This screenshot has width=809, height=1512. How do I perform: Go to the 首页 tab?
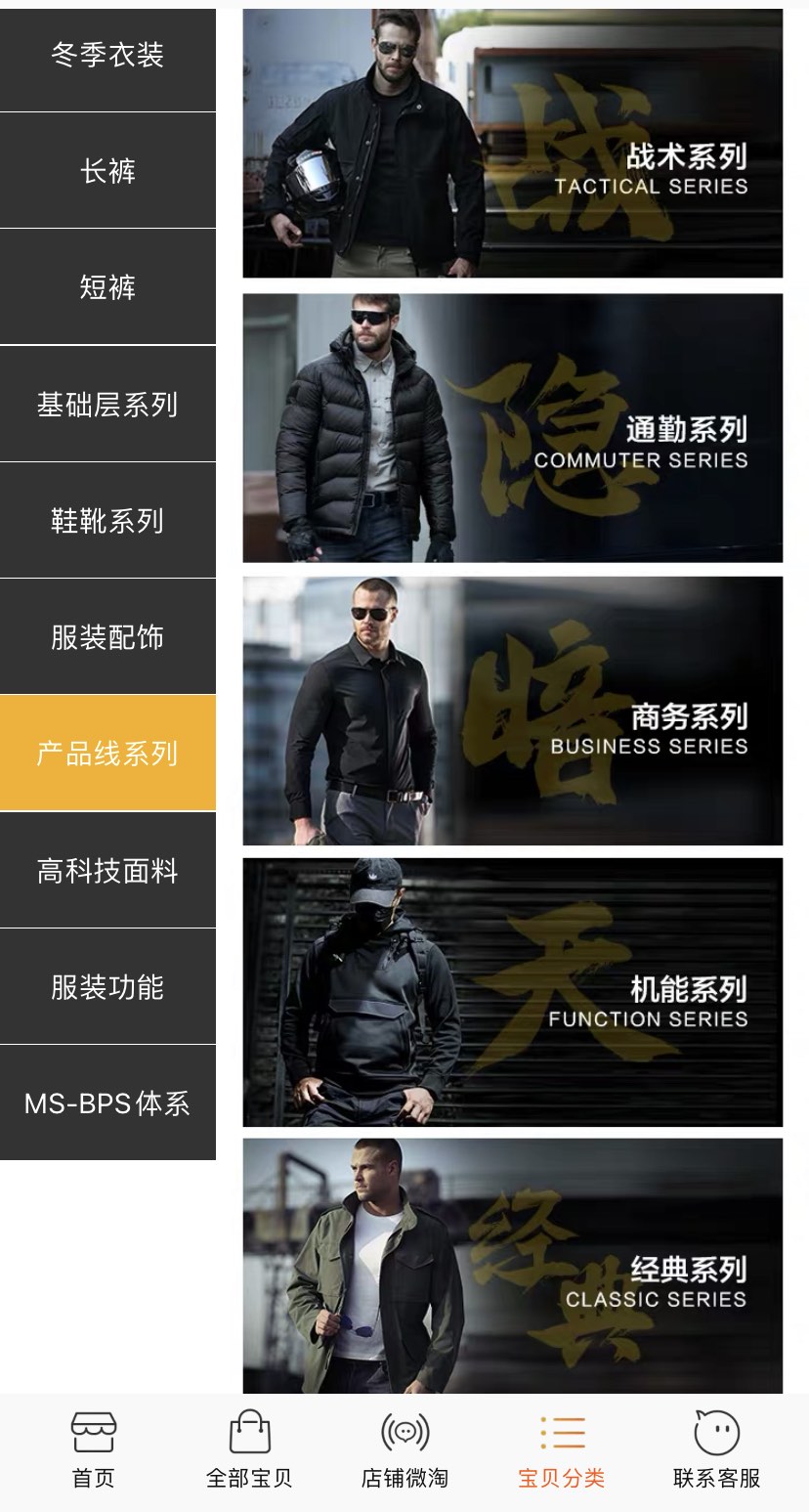94,1450
